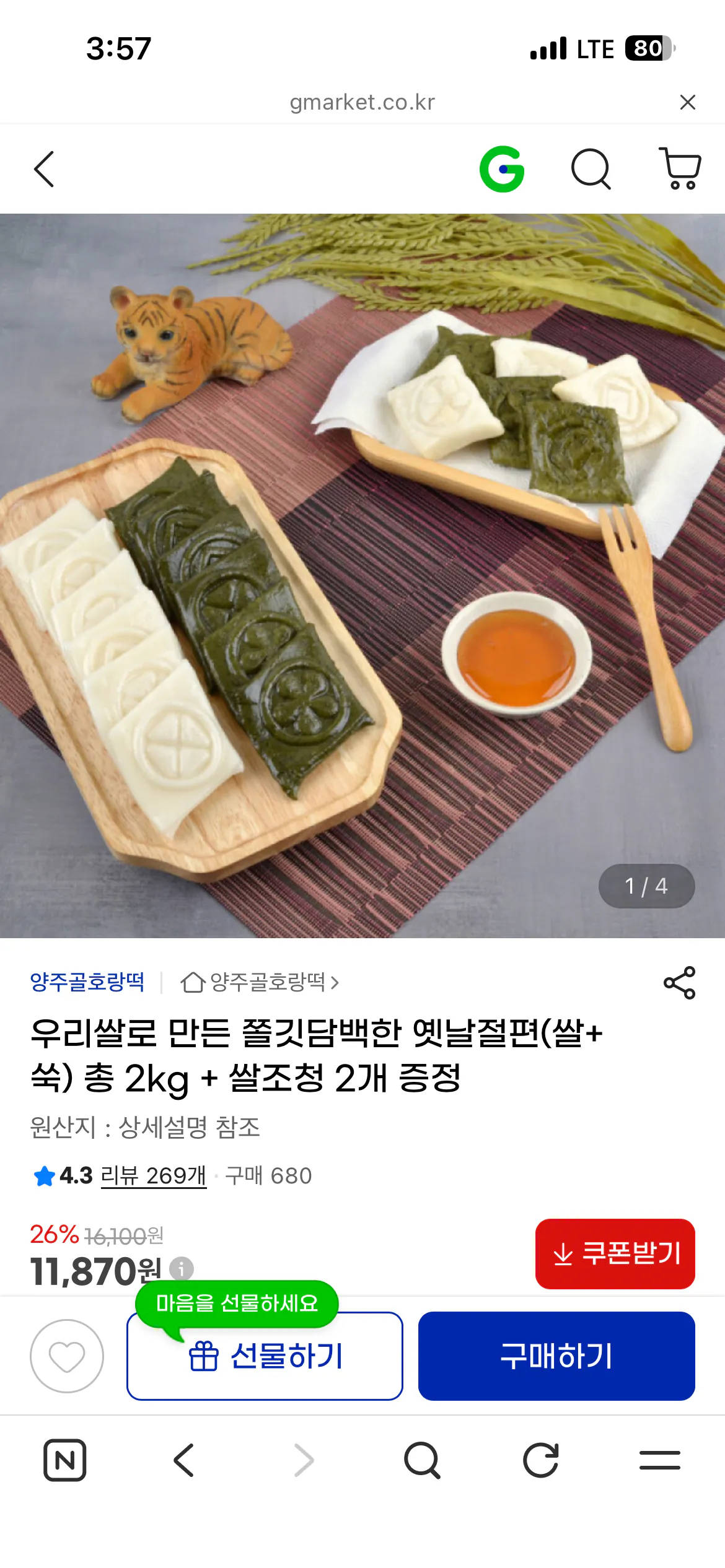The height and width of the screenshot is (1568, 725).
Task: Tap the blue 구매하기 purchase button
Action: tap(556, 1356)
